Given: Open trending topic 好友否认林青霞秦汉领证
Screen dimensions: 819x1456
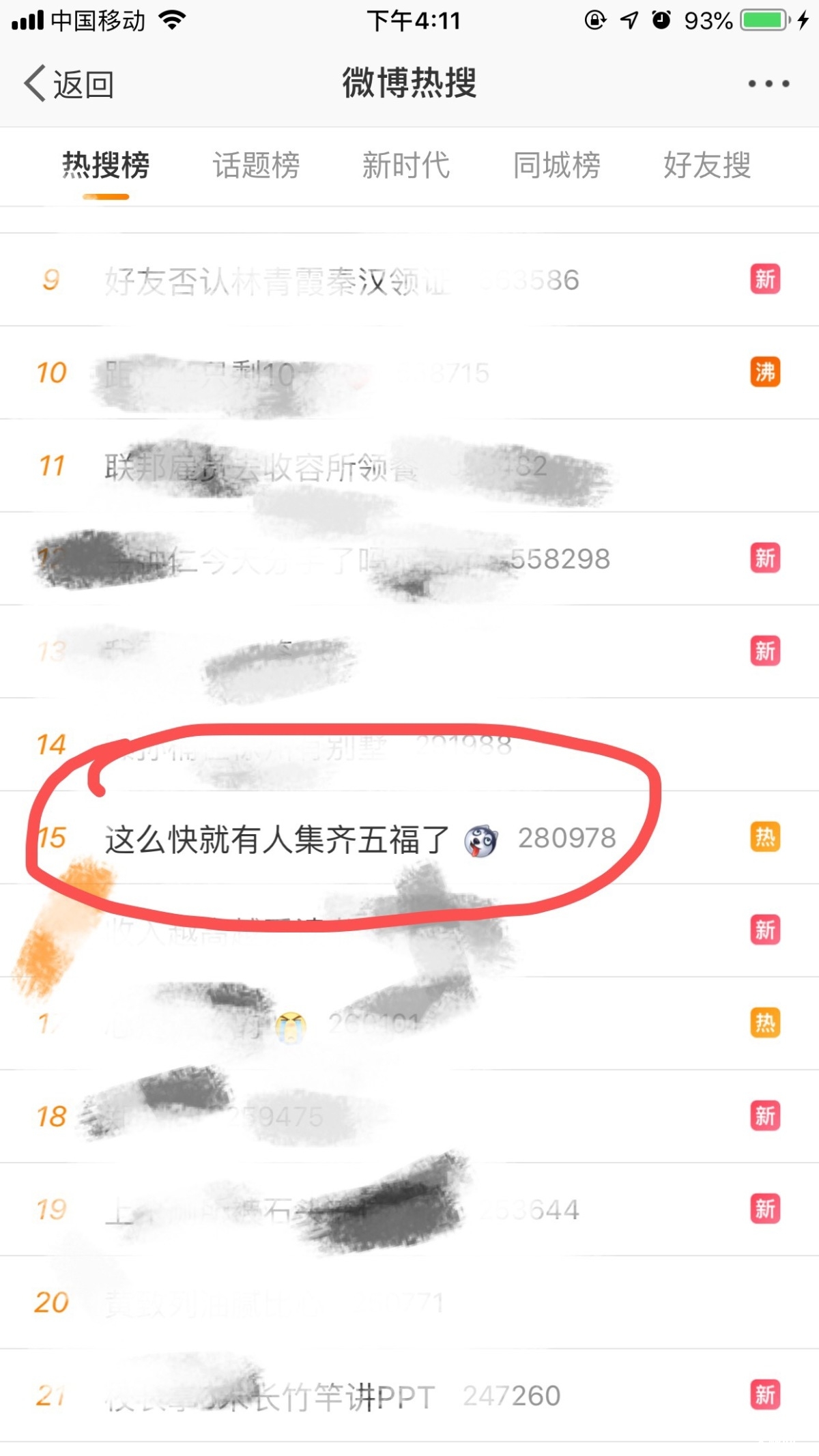Looking at the screenshot, I should (x=409, y=280).
